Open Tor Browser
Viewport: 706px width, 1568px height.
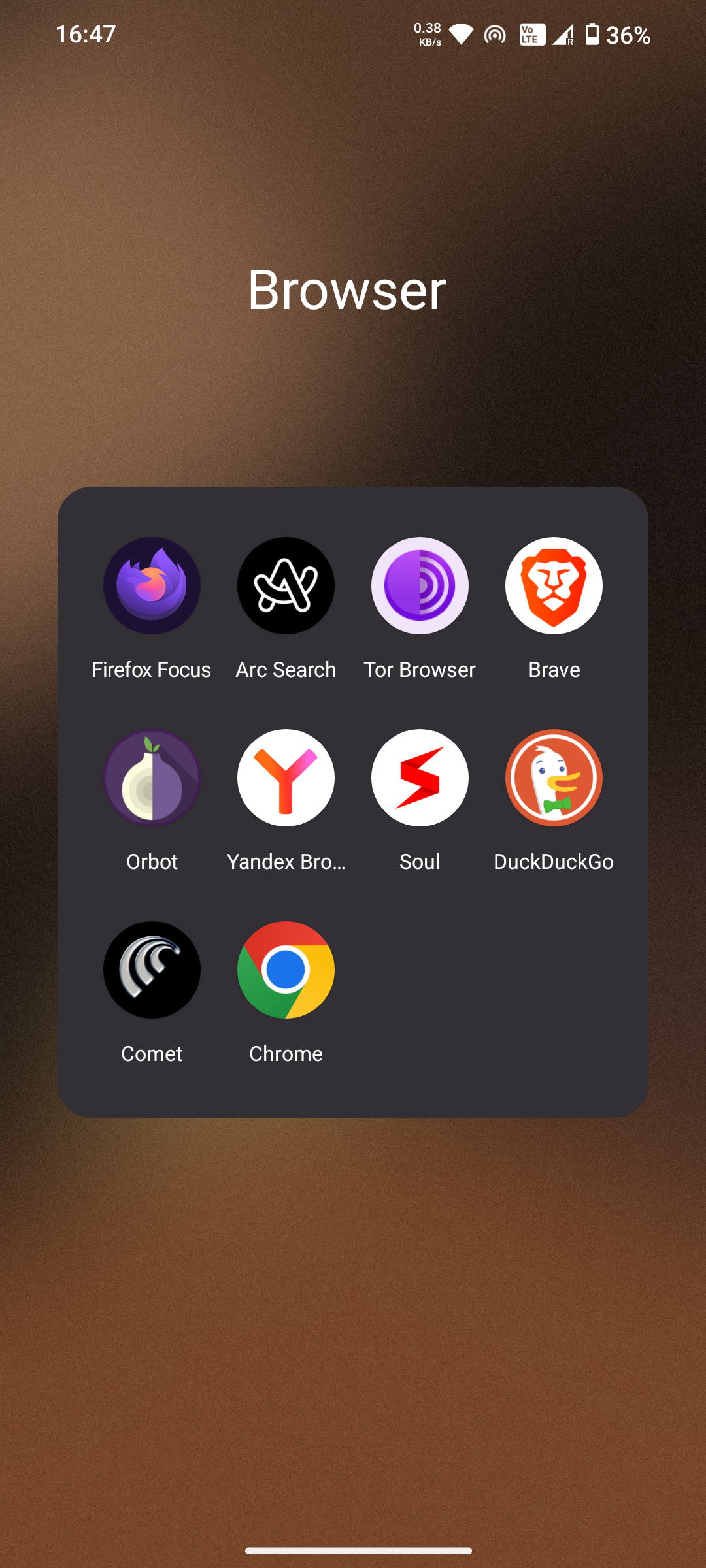[x=420, y=586]
